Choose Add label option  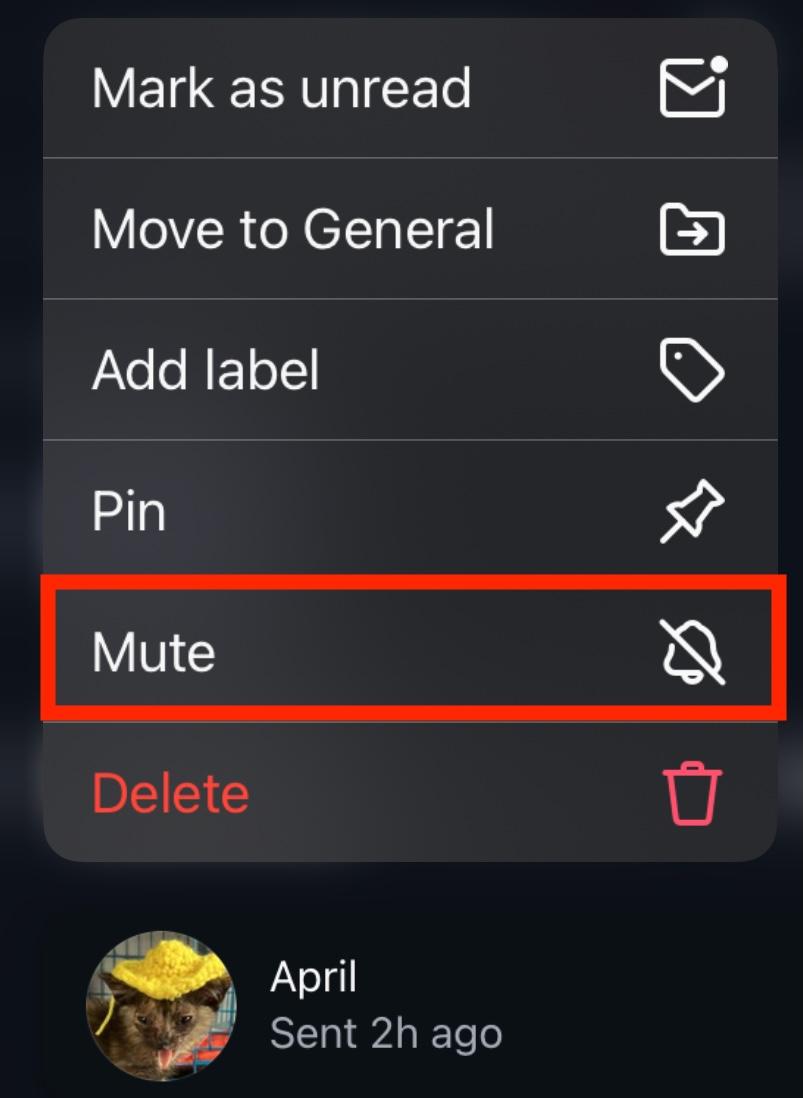pyautogui.click(x=410, y=370)
